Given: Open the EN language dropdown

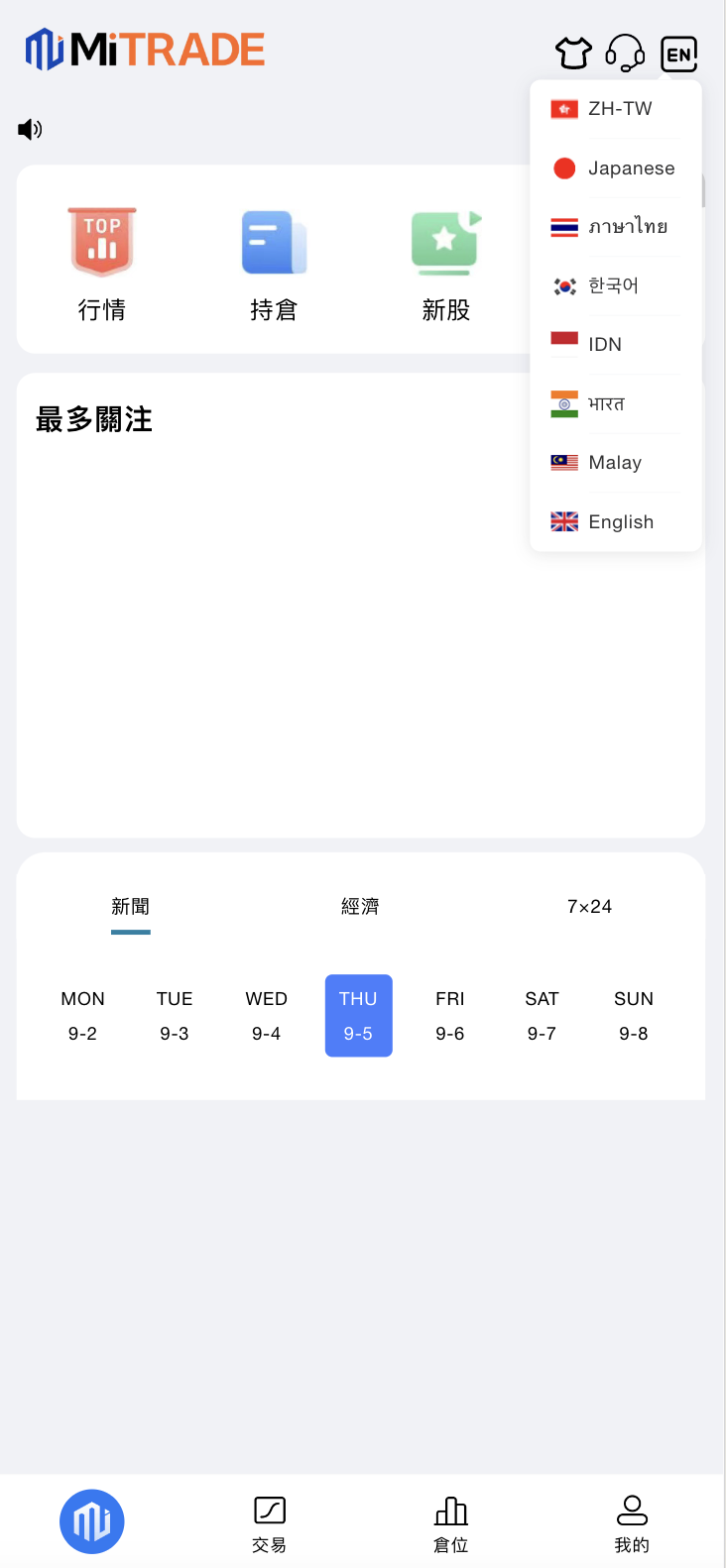Looking at the screenshot, I should (678, 55).
